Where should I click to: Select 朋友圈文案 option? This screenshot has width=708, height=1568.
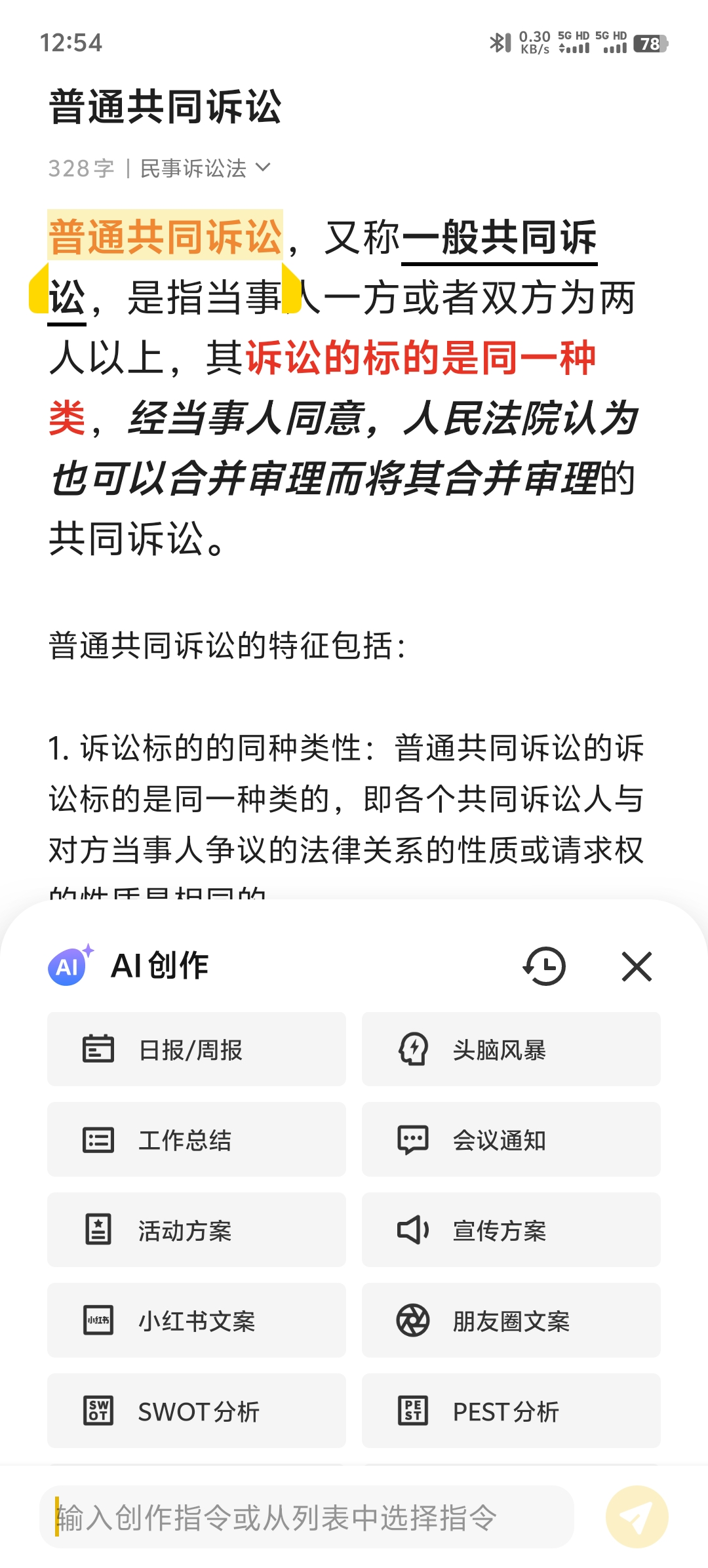511,1321
